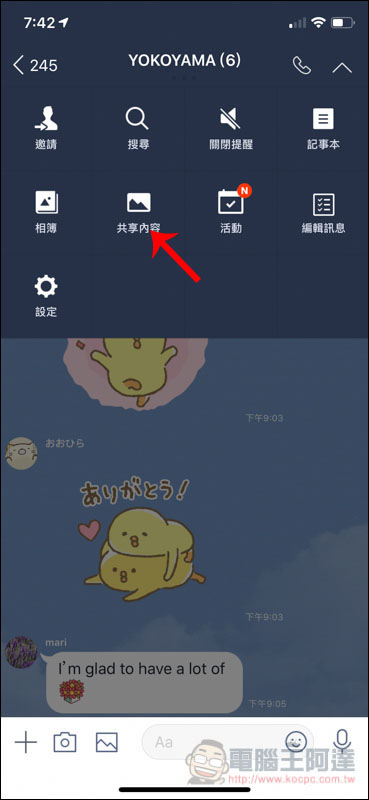Open the 相簿 albums
This screenshot has height=800, width=369.
pyautogui.click(x=46, y=212)
